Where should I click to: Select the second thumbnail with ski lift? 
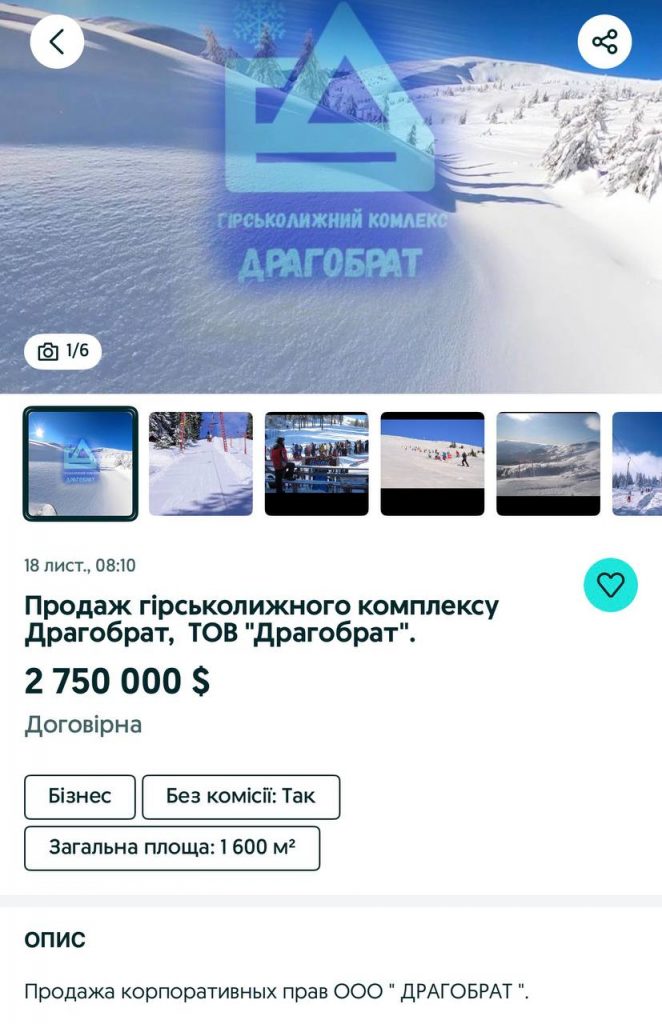pos(201,464)
